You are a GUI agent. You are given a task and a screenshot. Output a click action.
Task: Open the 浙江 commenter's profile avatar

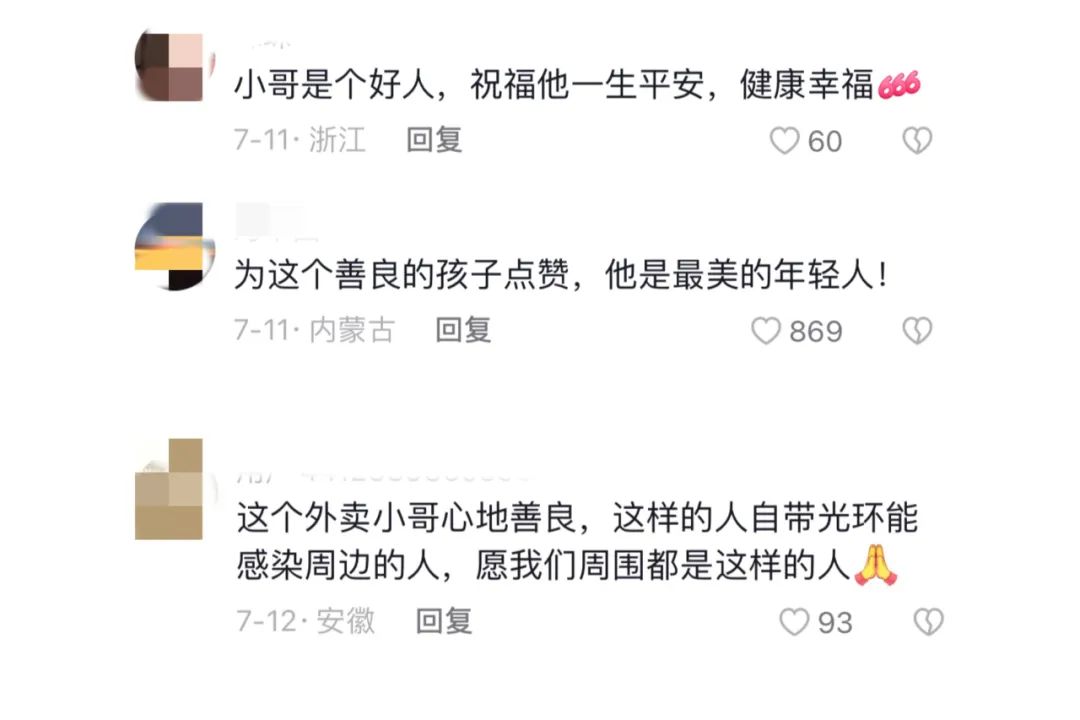click(x=169, y=67)
